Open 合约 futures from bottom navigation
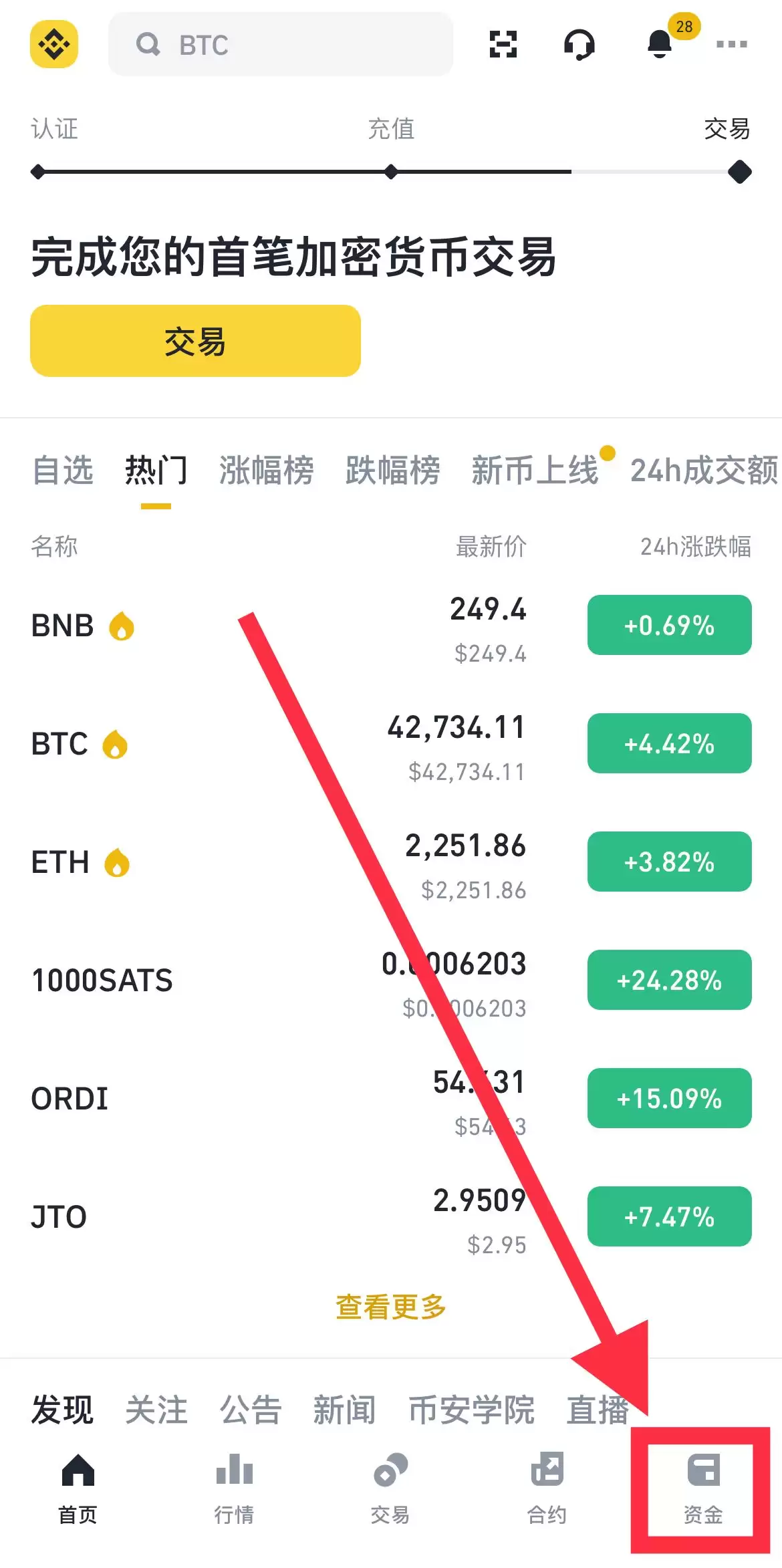782x1568 pixels. tap(546, 1487)
